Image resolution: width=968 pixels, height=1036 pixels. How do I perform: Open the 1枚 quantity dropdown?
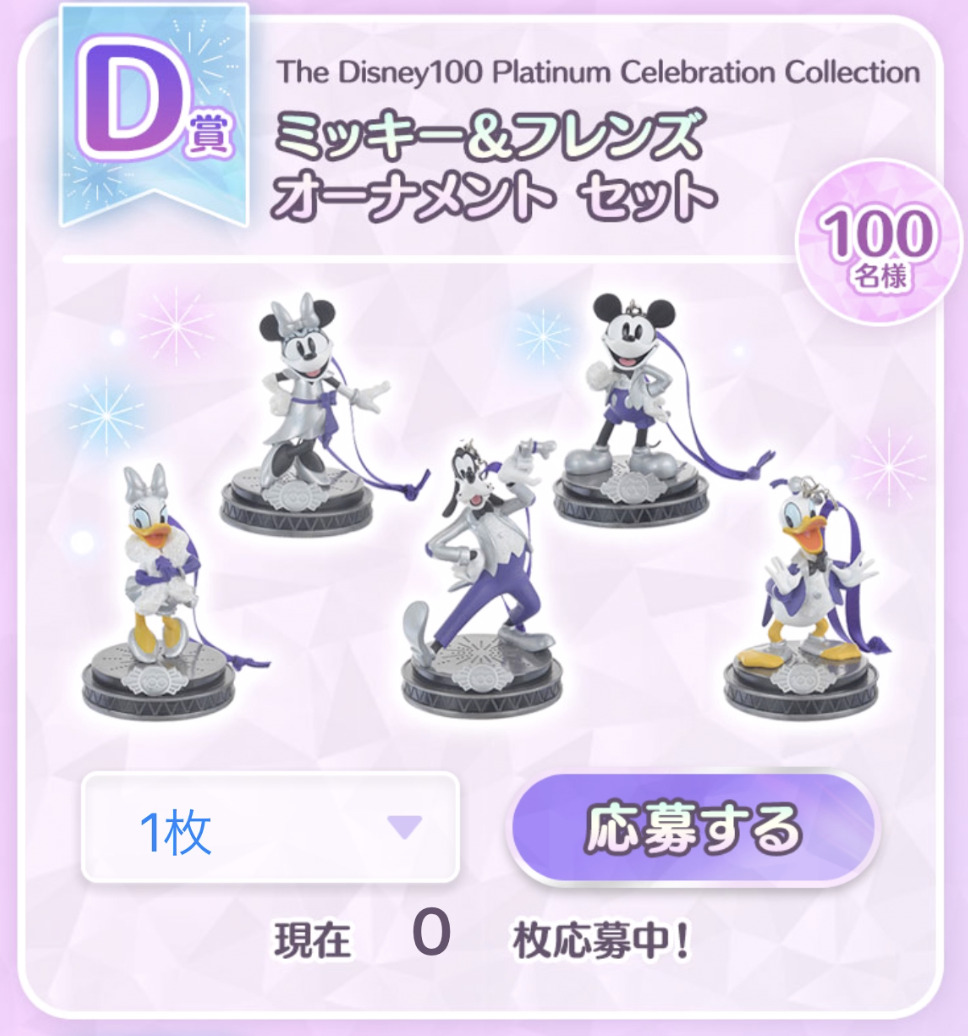270,827
